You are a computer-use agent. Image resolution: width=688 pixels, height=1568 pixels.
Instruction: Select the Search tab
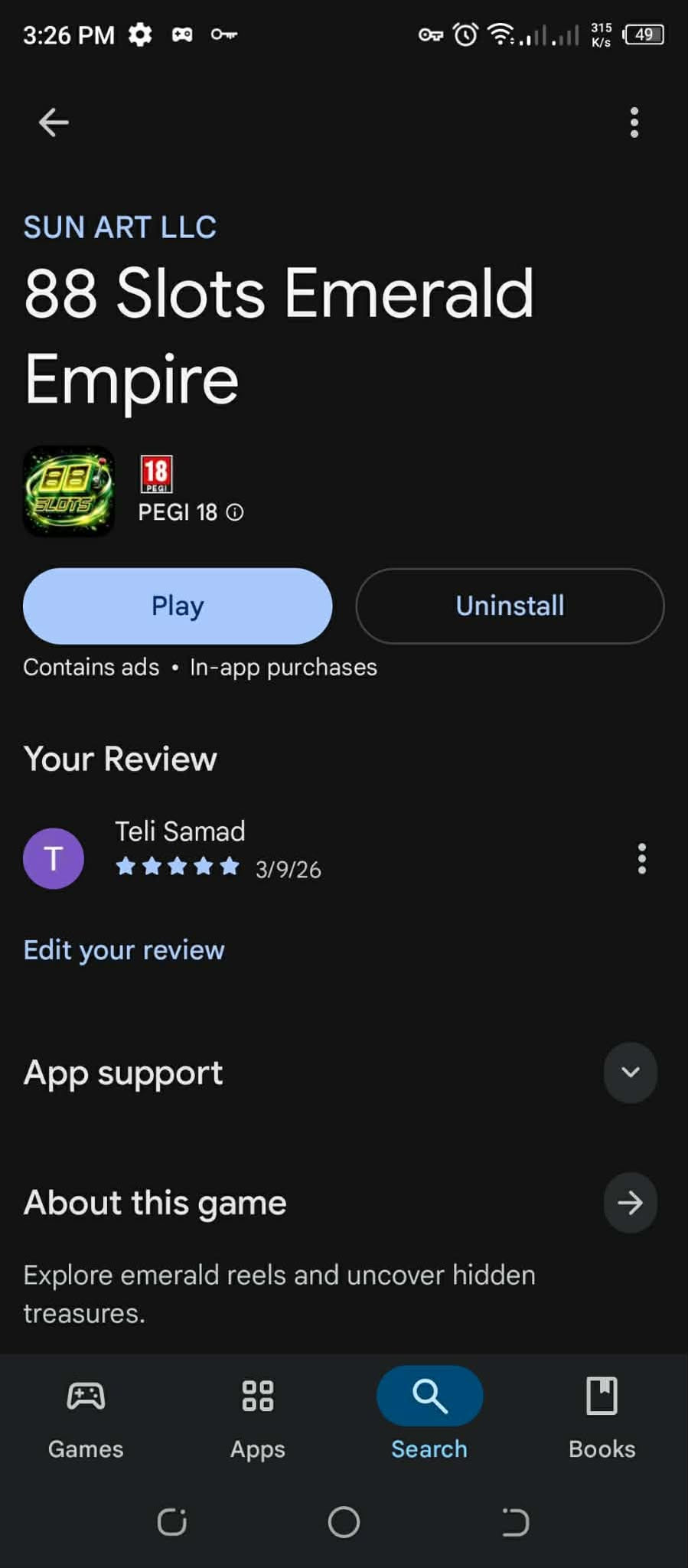[x=429, y=1415]
